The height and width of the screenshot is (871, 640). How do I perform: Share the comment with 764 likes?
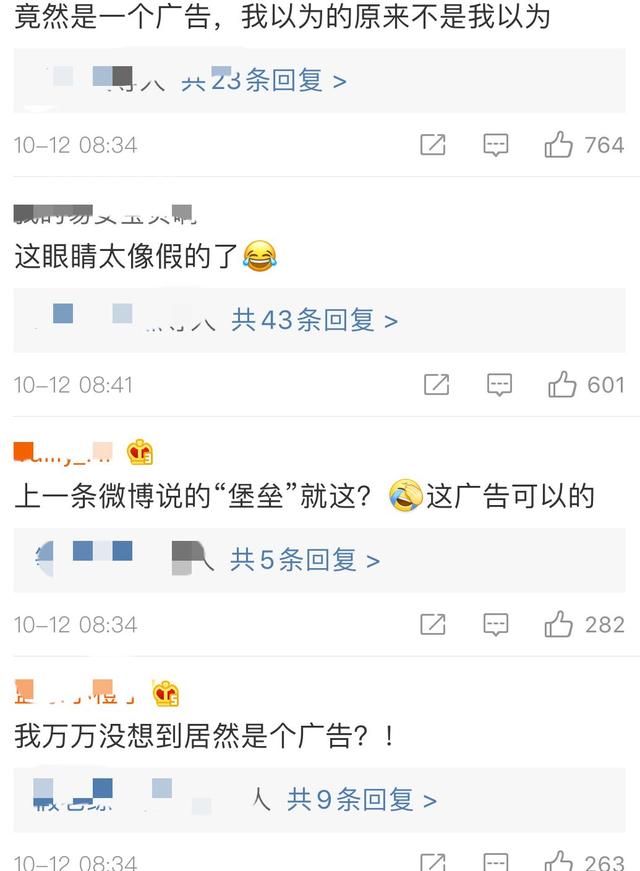click(x=433, y=145)
